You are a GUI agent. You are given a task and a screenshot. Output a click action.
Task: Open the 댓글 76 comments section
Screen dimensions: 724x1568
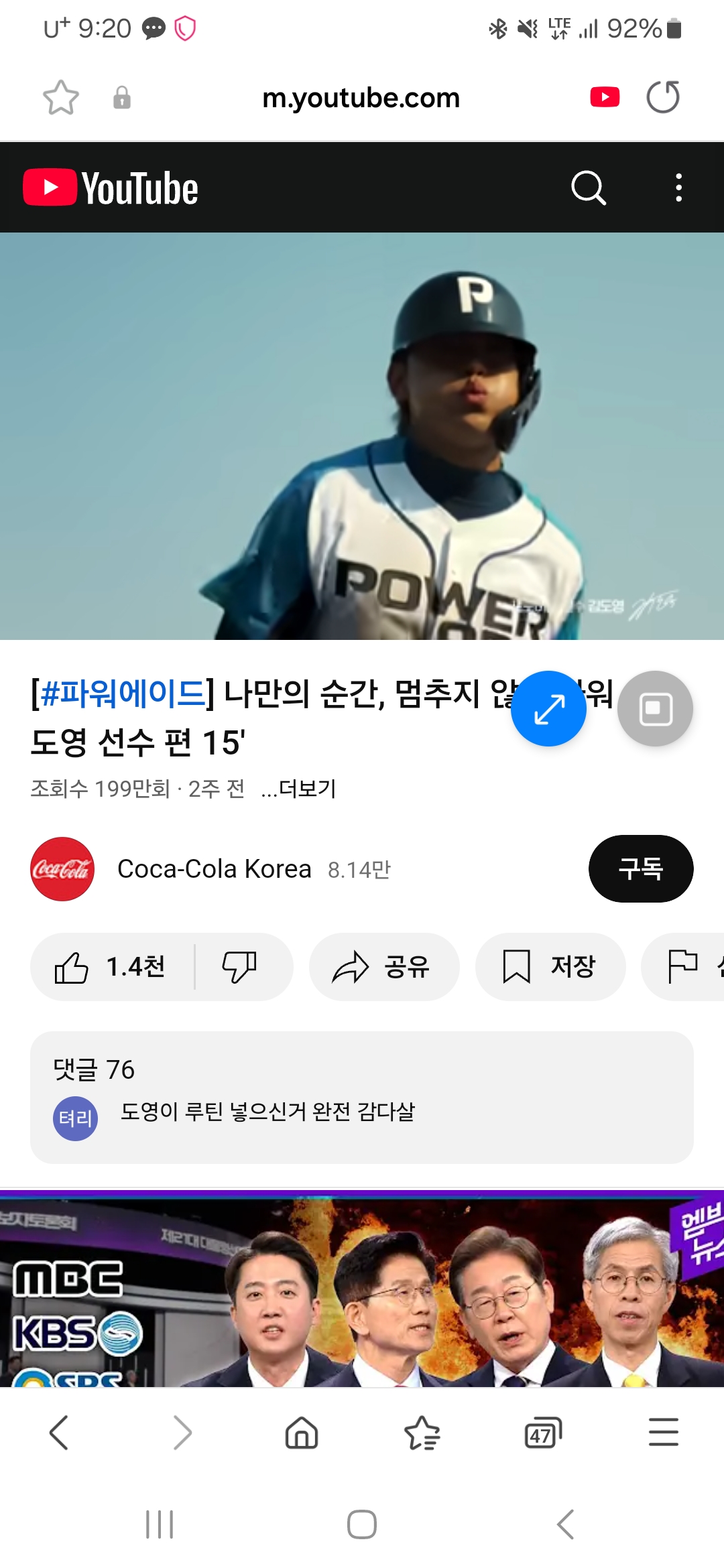(362, 1097)
